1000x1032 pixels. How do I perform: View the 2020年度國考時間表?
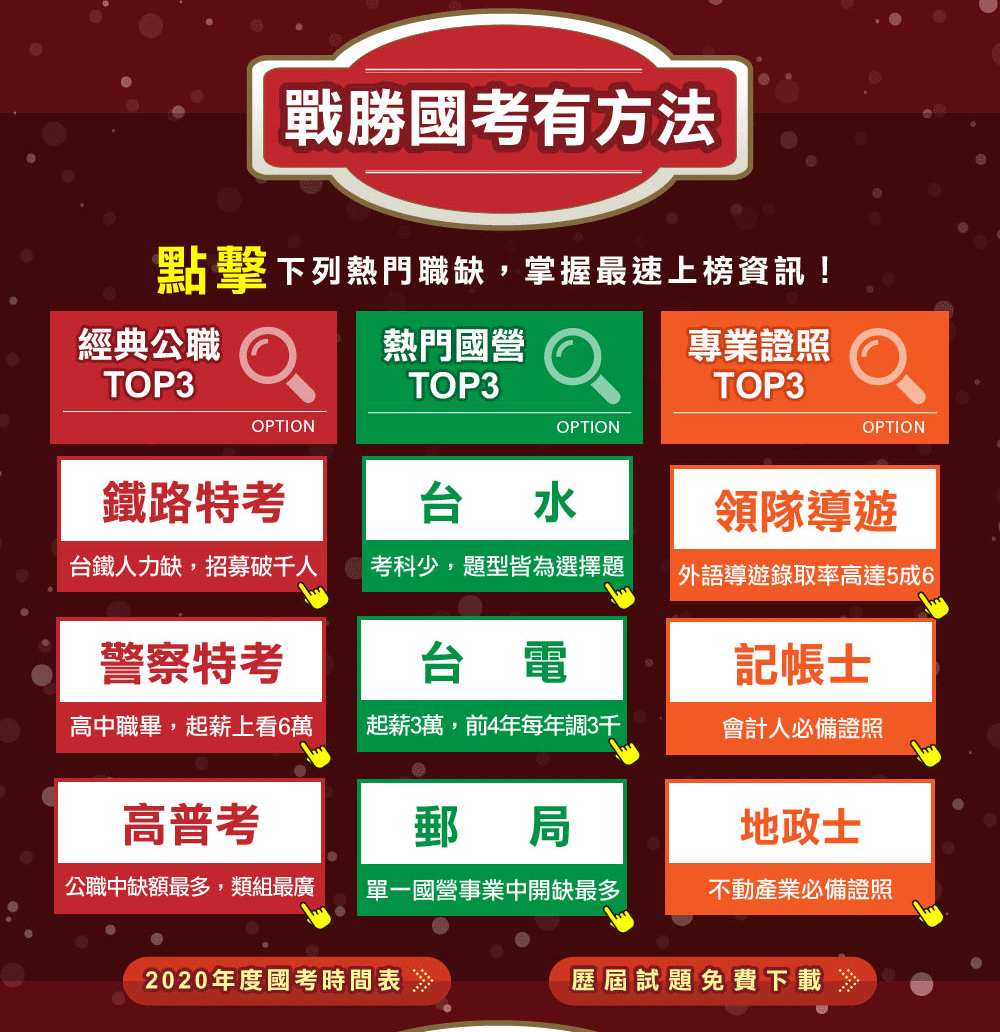(x=287, y=980)
